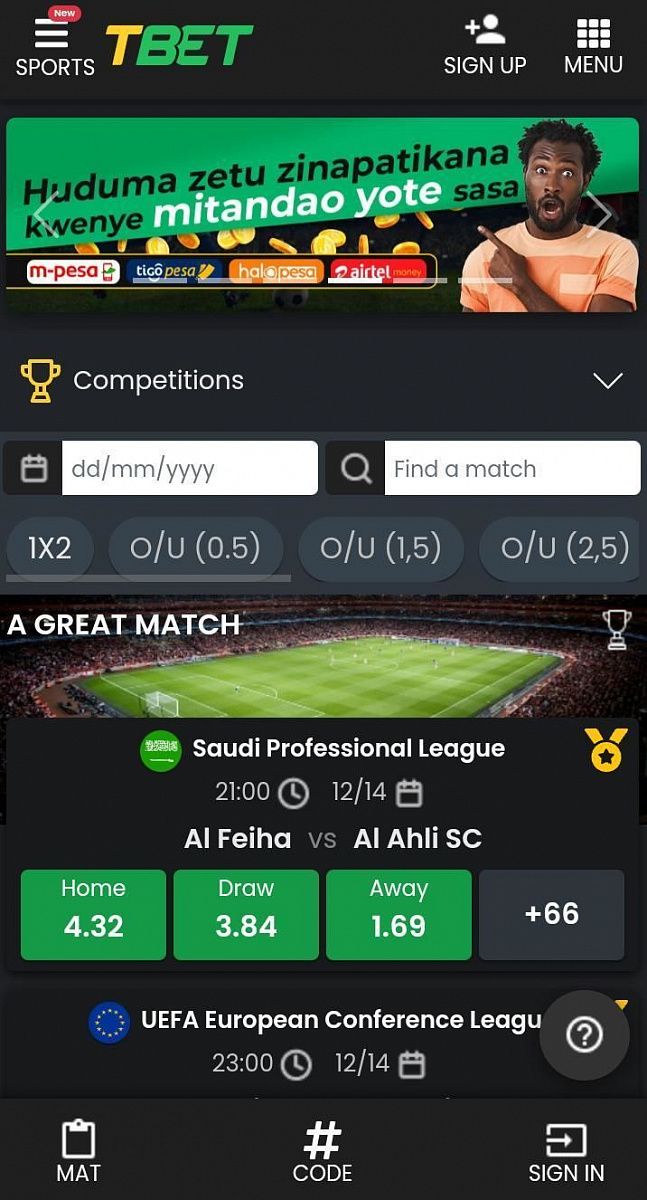The image size is (647, 1200).
Task: Open the CODE entry tab
Action: click(x=322, y=1152)
